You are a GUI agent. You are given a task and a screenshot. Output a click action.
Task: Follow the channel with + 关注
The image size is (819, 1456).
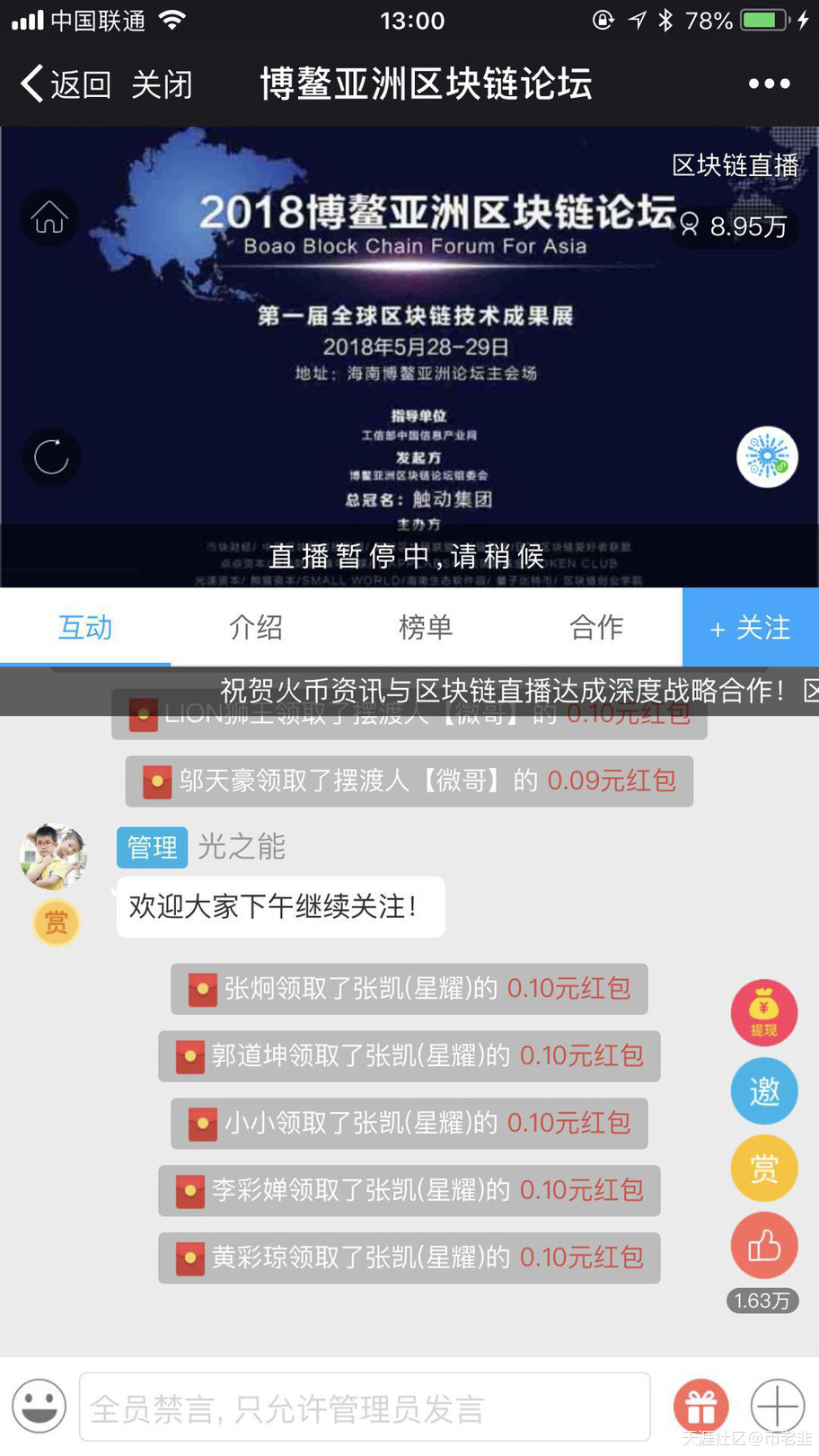point(751,627)
